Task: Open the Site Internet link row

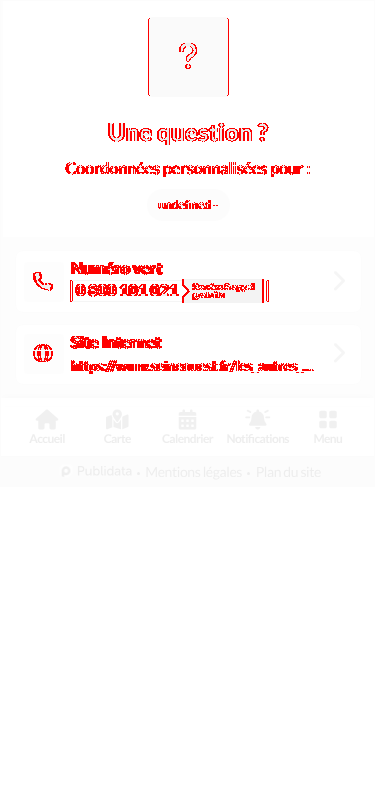Action: 188,354
